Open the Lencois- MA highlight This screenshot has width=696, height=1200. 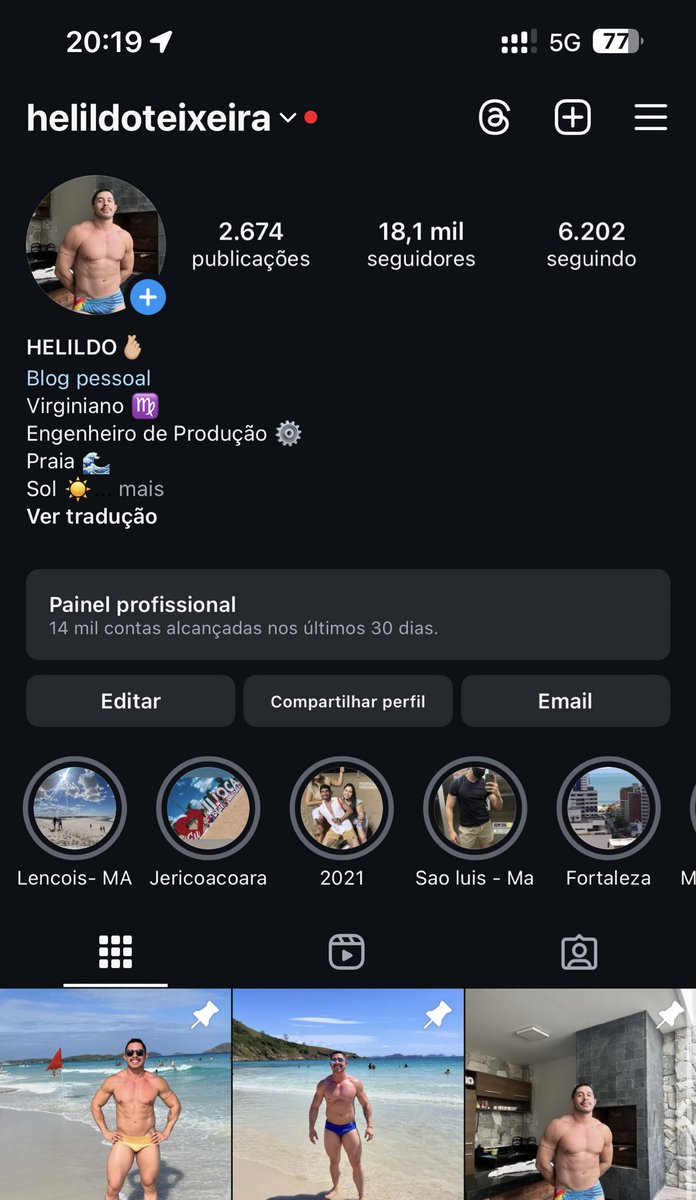75,808
